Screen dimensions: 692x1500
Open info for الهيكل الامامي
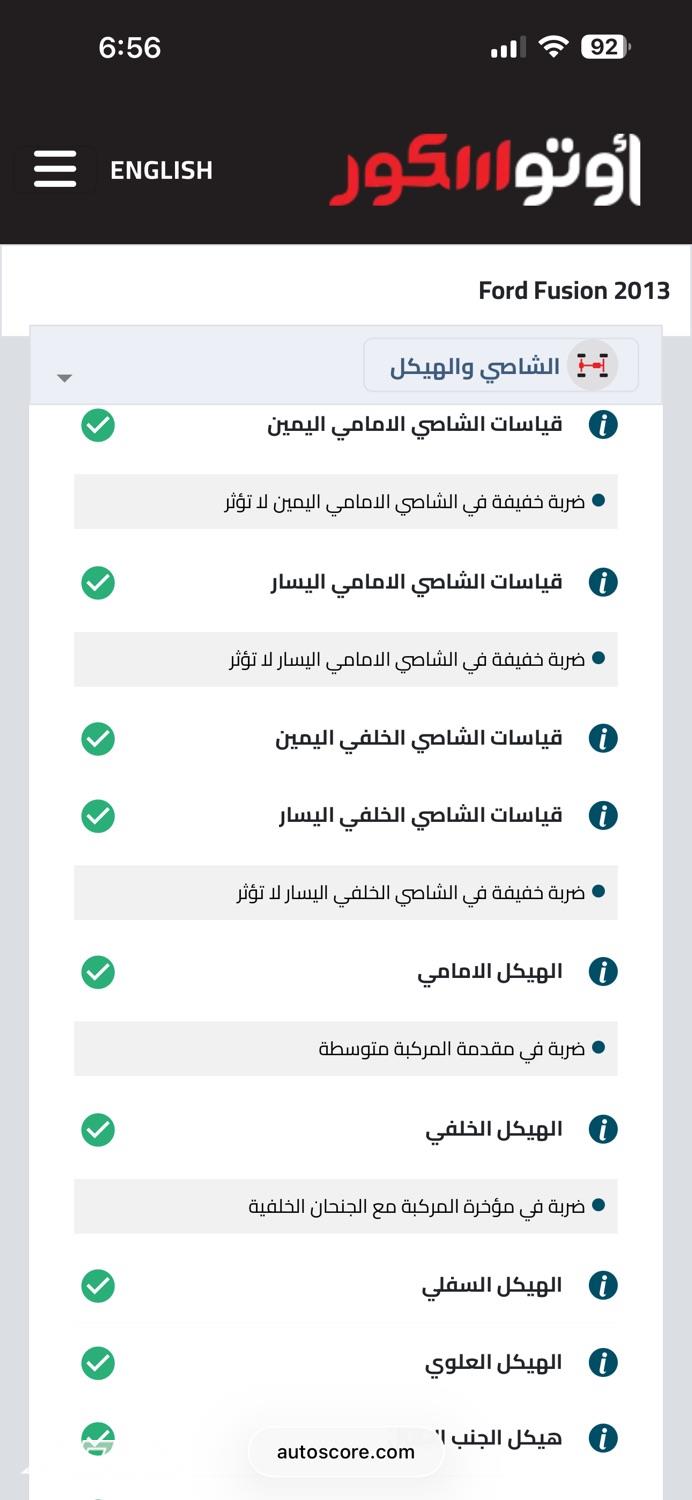pyautogui.click(x=603, y=972)
